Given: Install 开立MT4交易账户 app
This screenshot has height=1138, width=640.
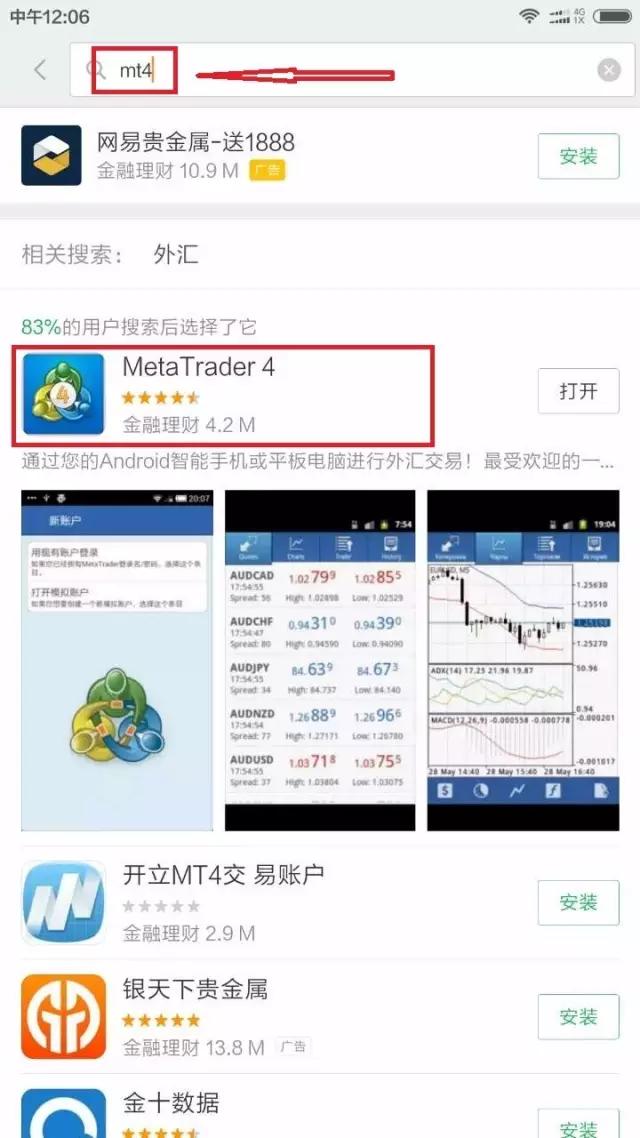Looking at the screenshot, I should 578,903.
